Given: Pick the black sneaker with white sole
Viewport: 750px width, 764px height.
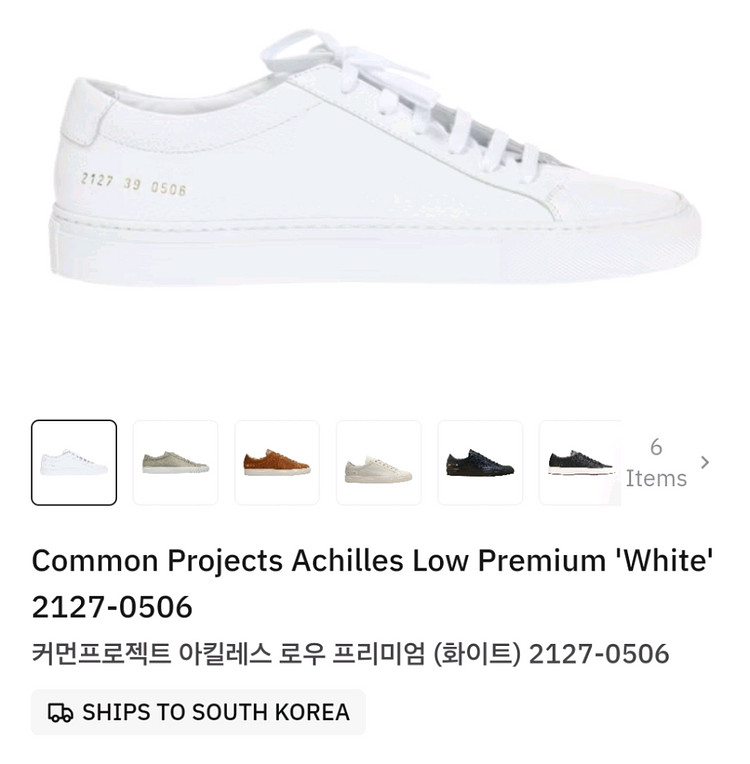Looking at the screenshot, I should pyautogui.click(x=580, y=462).
